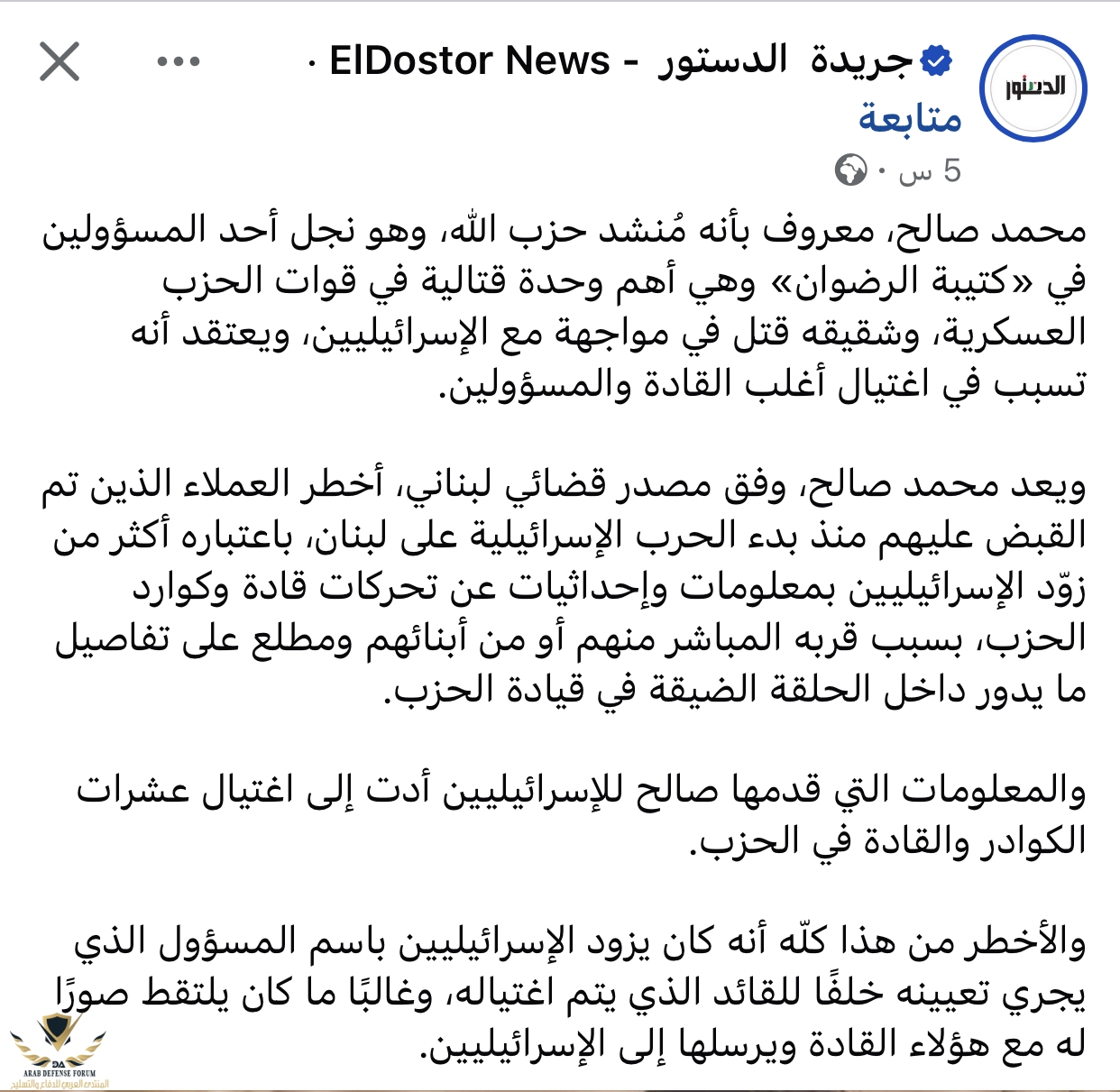
Task: Open the three-dot options menu
Action: pyautogui.click(x=178, y=62)
